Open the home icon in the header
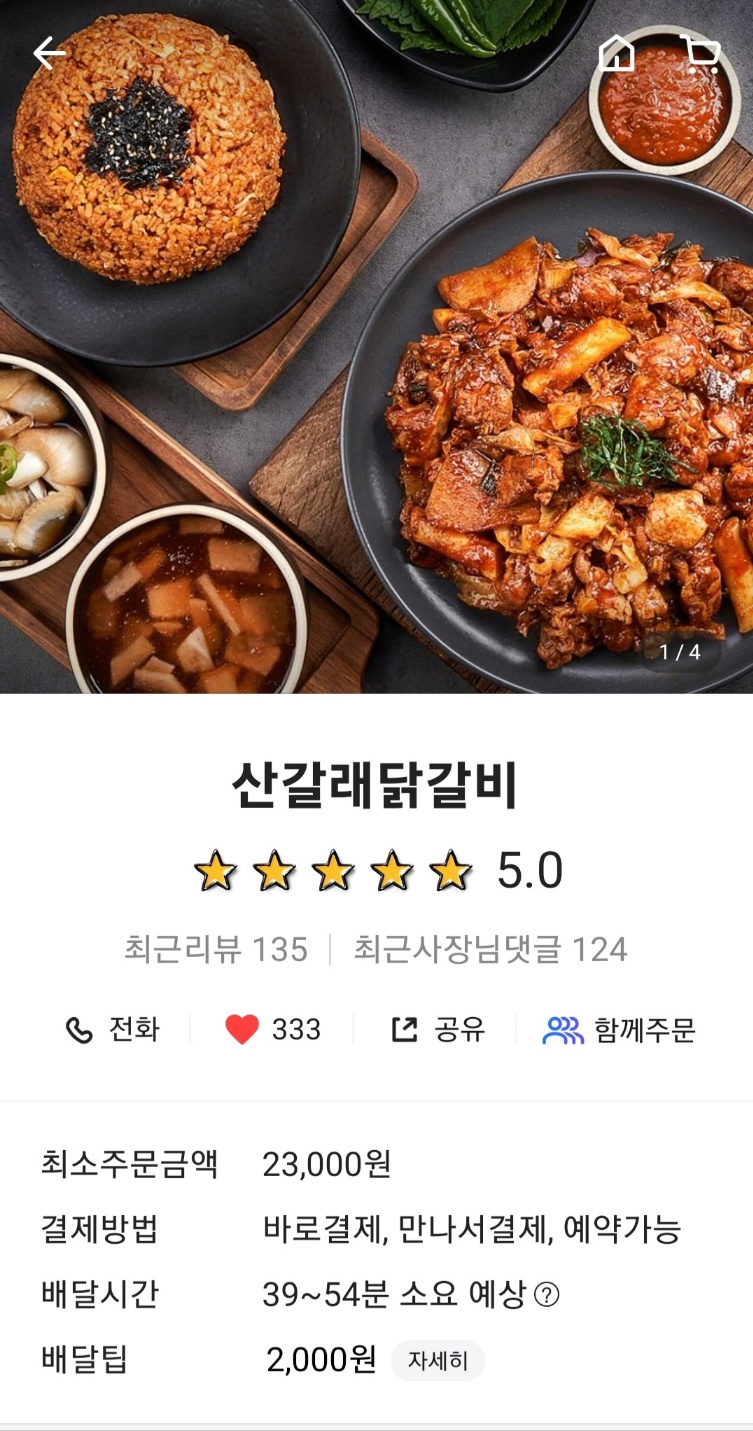753x1431 pixels. pyautogui.click(x=616, y=53)
